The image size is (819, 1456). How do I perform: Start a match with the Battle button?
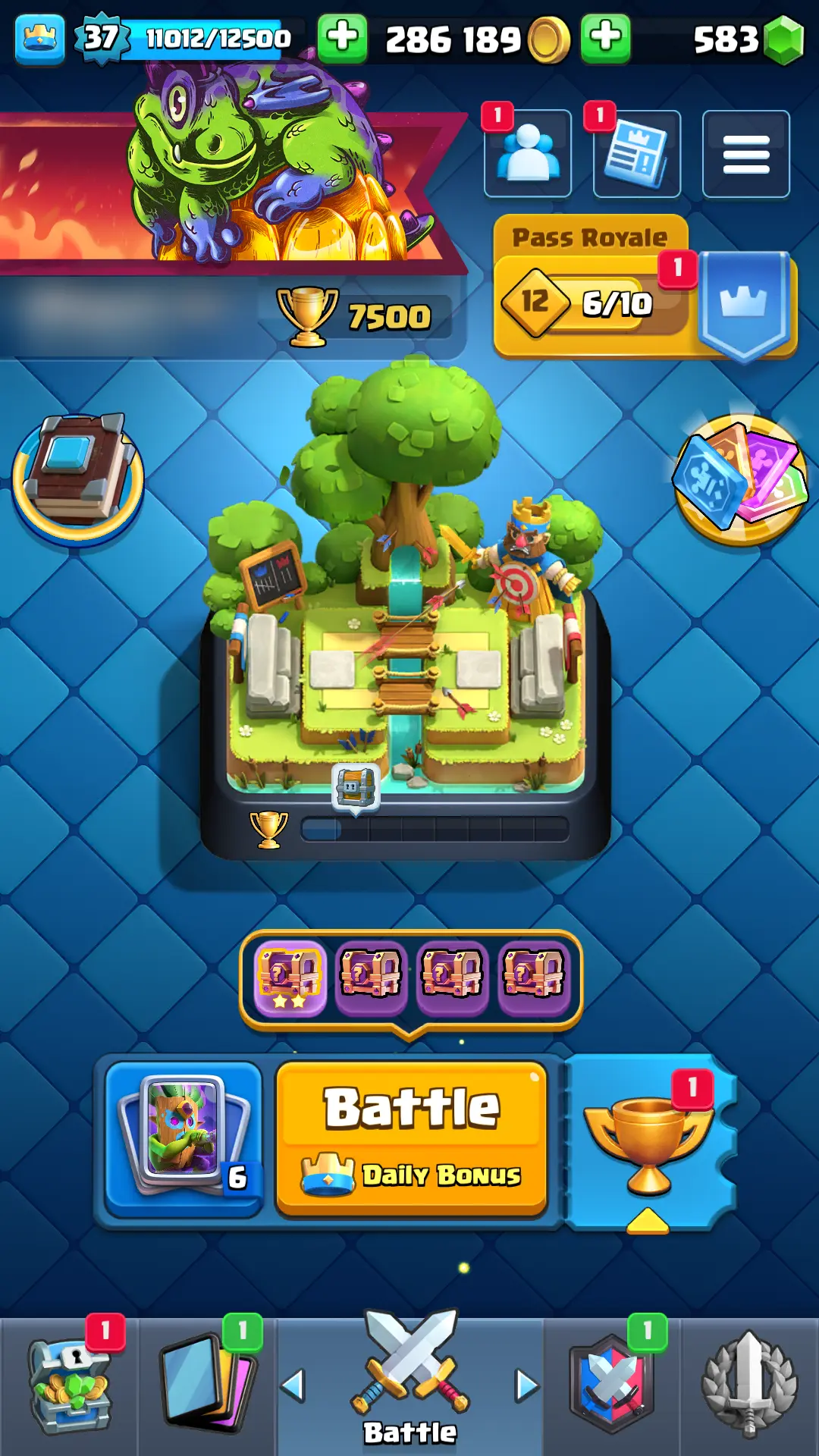tap(411, 1137)
